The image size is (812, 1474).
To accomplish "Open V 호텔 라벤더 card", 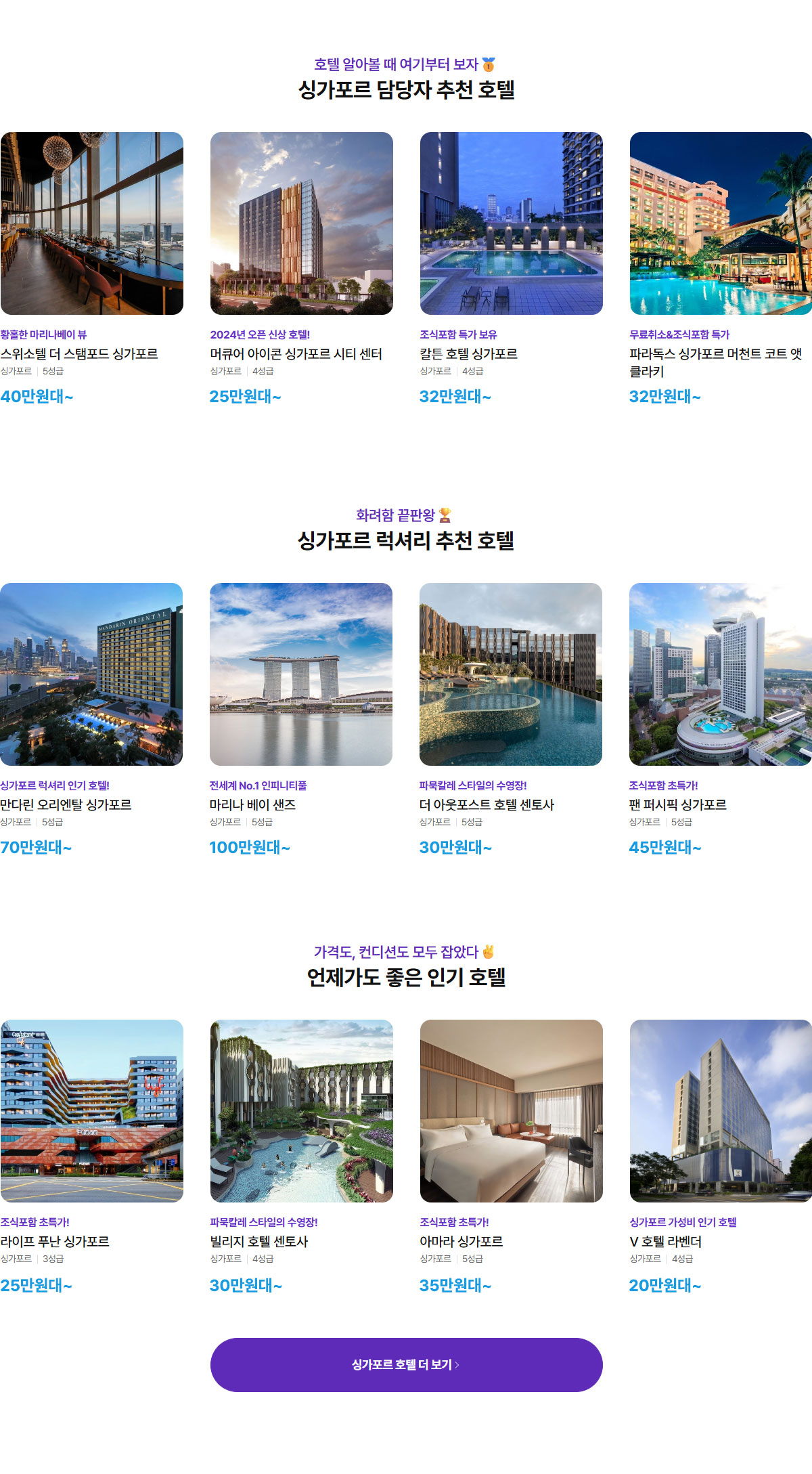I will pyautogui.click(x=721, y=1111).
